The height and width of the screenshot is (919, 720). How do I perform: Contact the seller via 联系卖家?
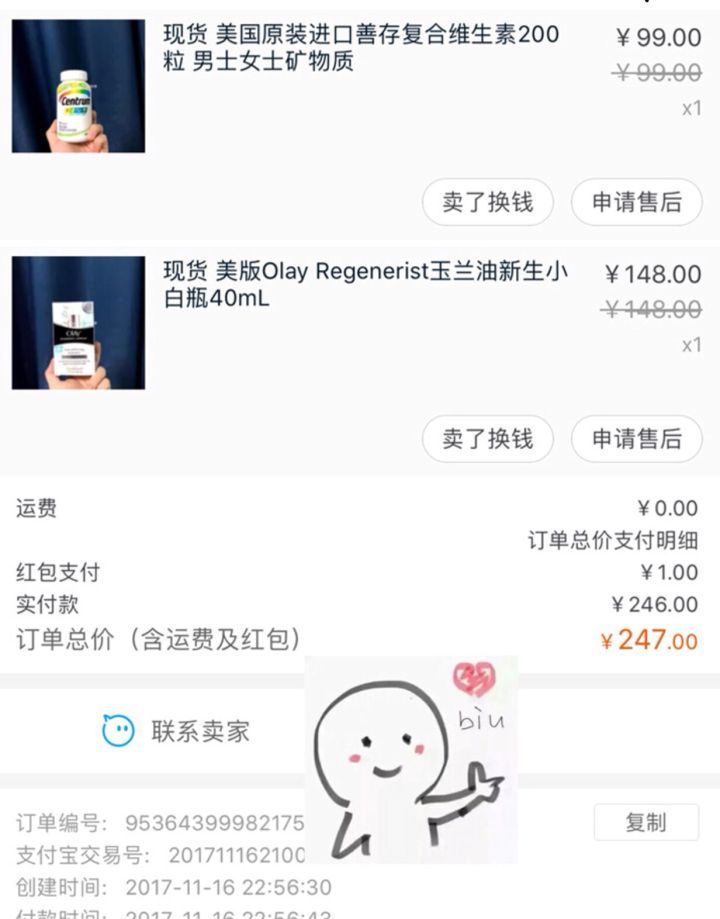176,731
